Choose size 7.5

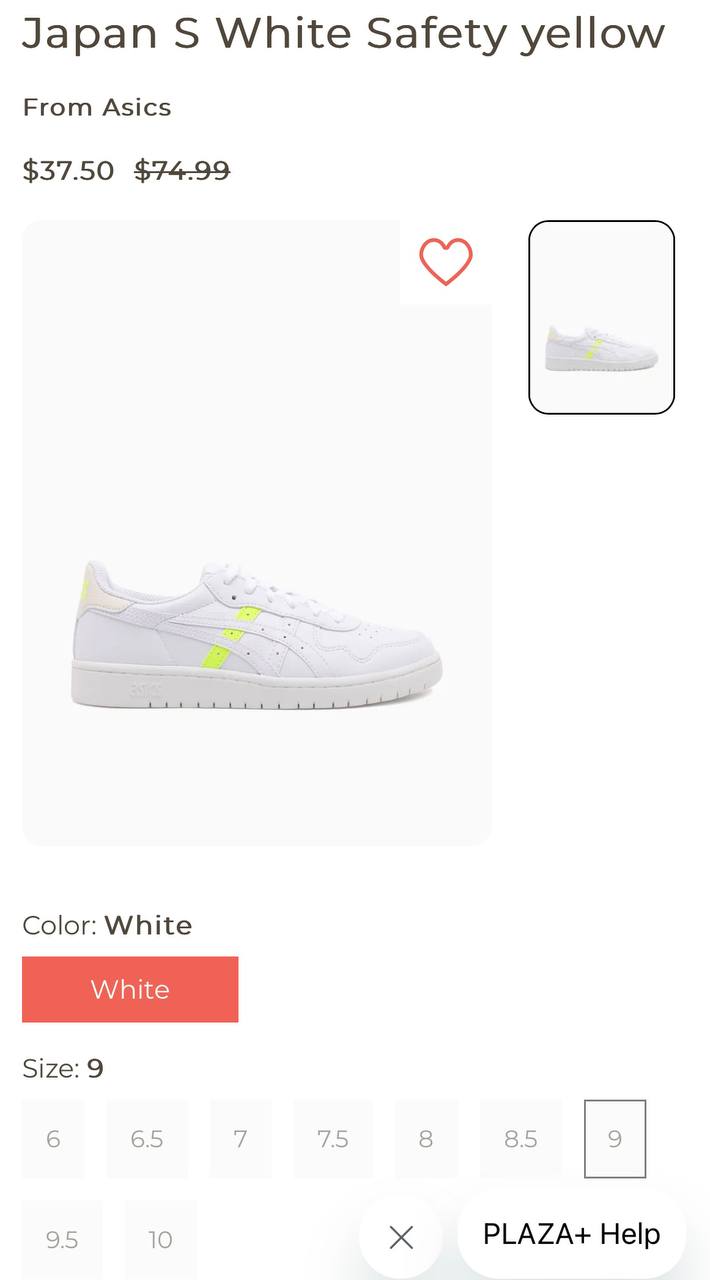(x=333, y=1139)
